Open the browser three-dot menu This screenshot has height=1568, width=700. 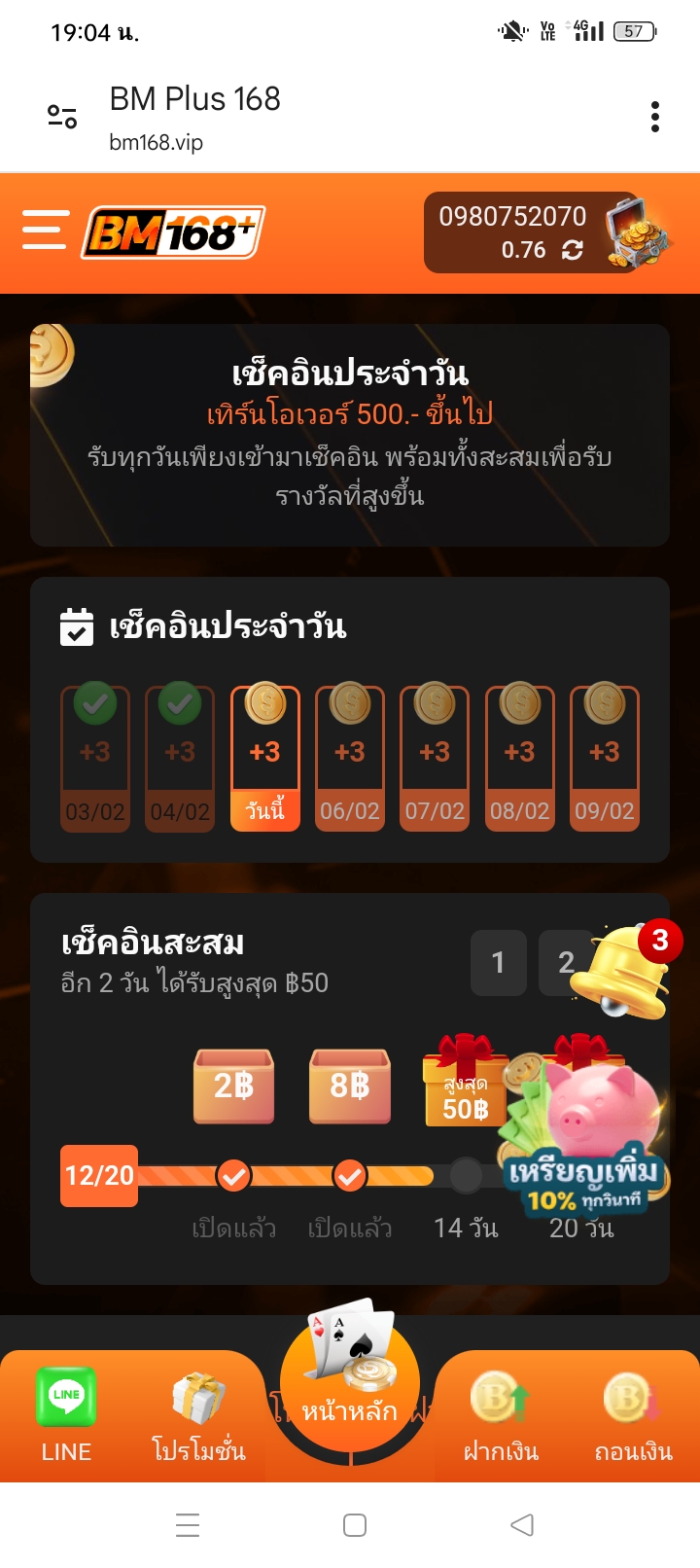(x=655, y=116)
